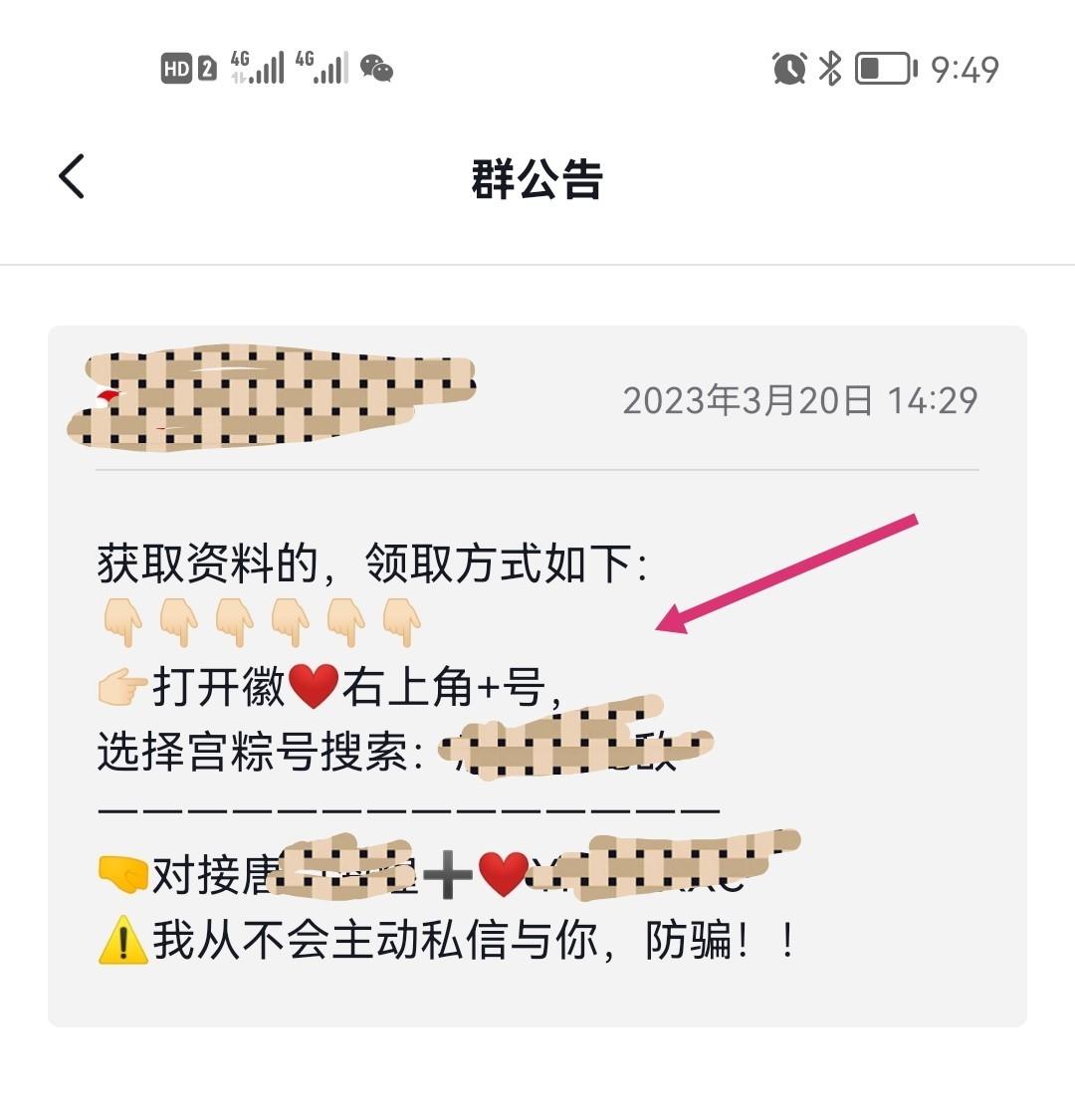Tap the 群公告 title text

[x=536, y=181]
